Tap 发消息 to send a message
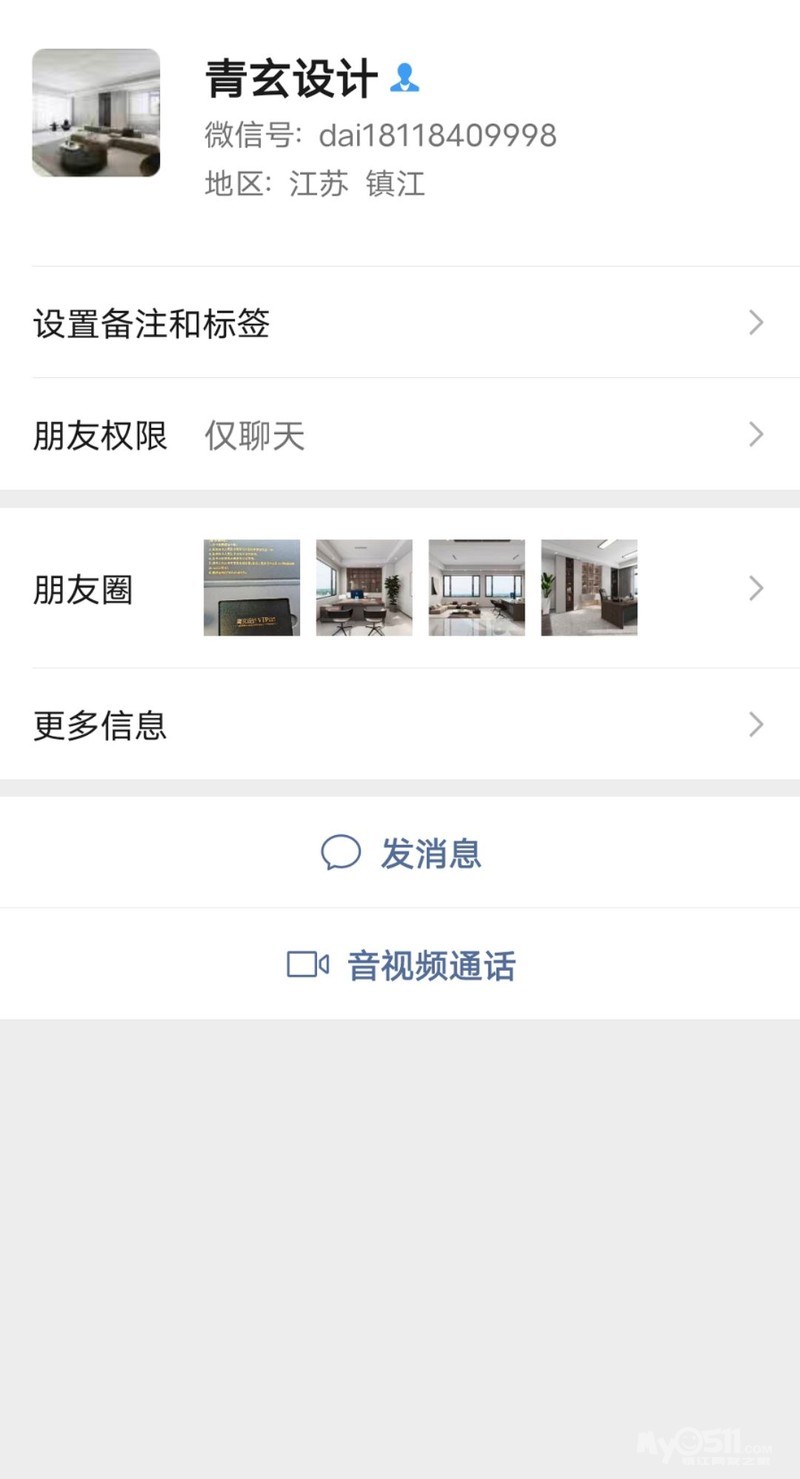800x1479 pixels. tap(401, 853)
